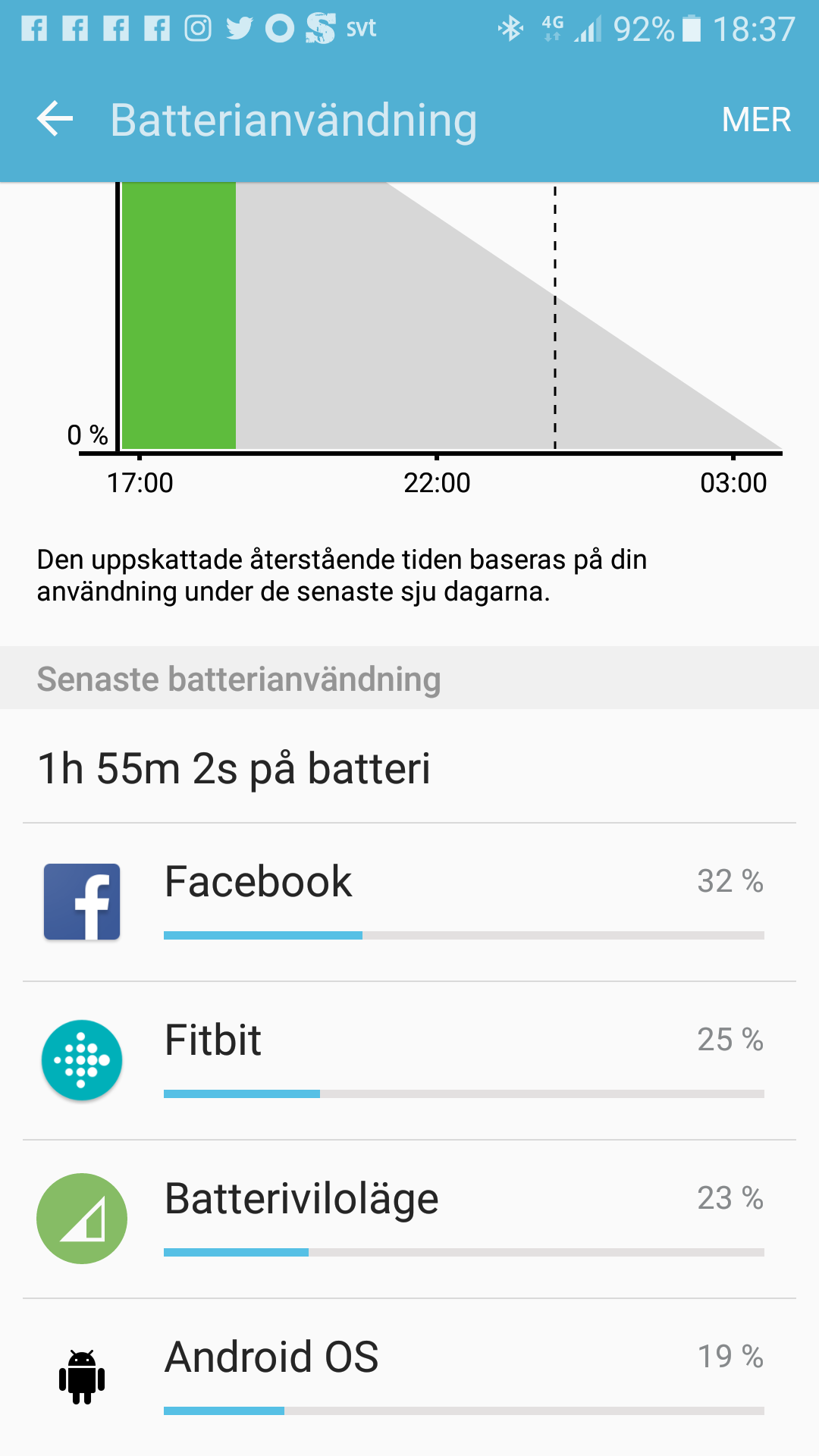
Task: Open Batteriviloläge usage details
Action: click(409, 1219)
